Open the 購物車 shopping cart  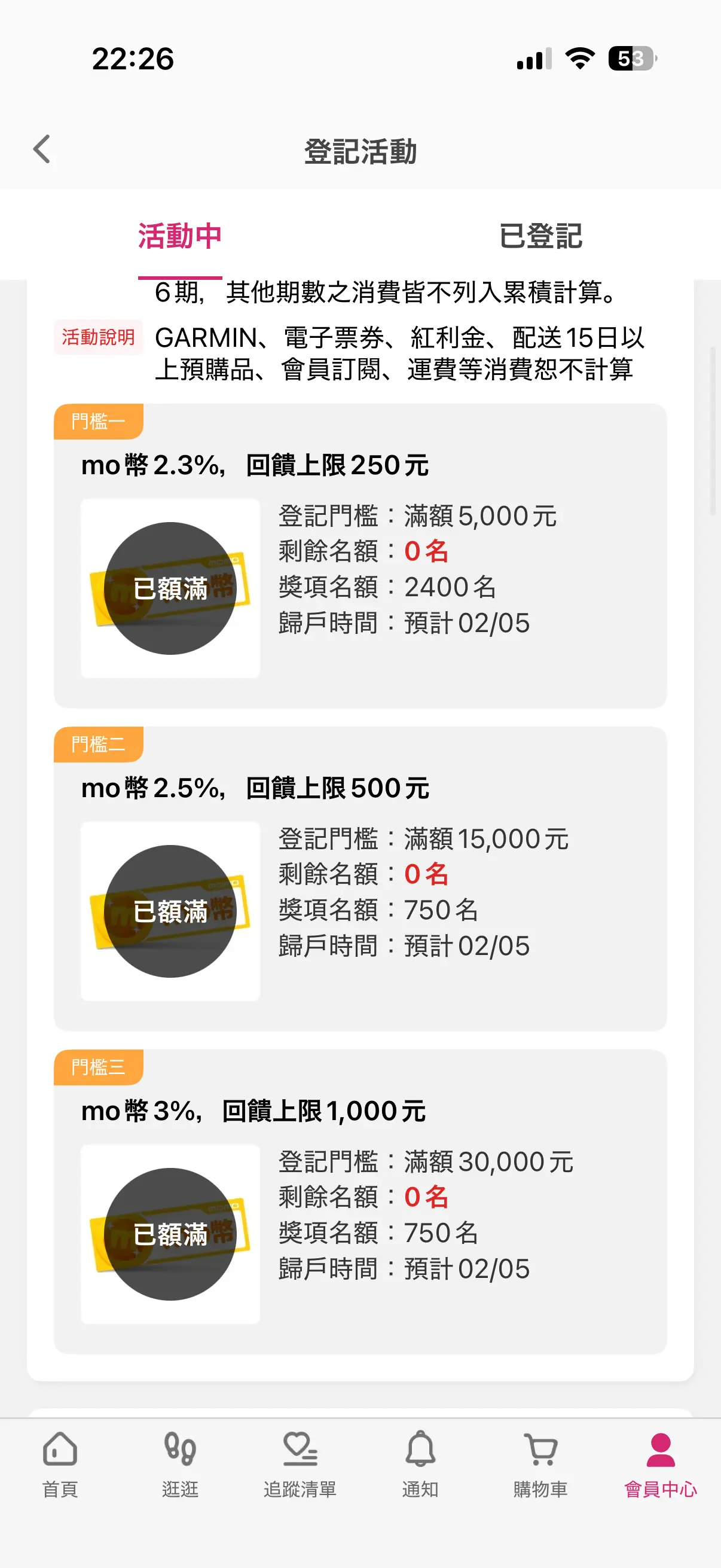pos(540,1463)
